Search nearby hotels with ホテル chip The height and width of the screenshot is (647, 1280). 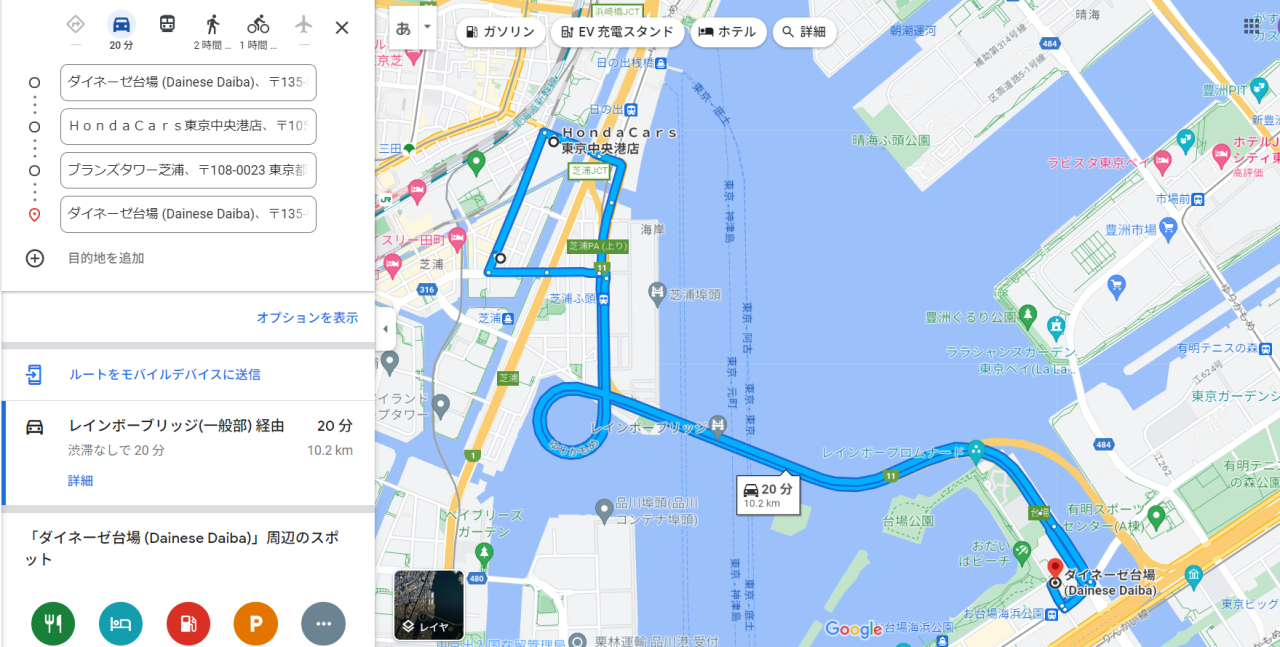[x=726, y=32]
